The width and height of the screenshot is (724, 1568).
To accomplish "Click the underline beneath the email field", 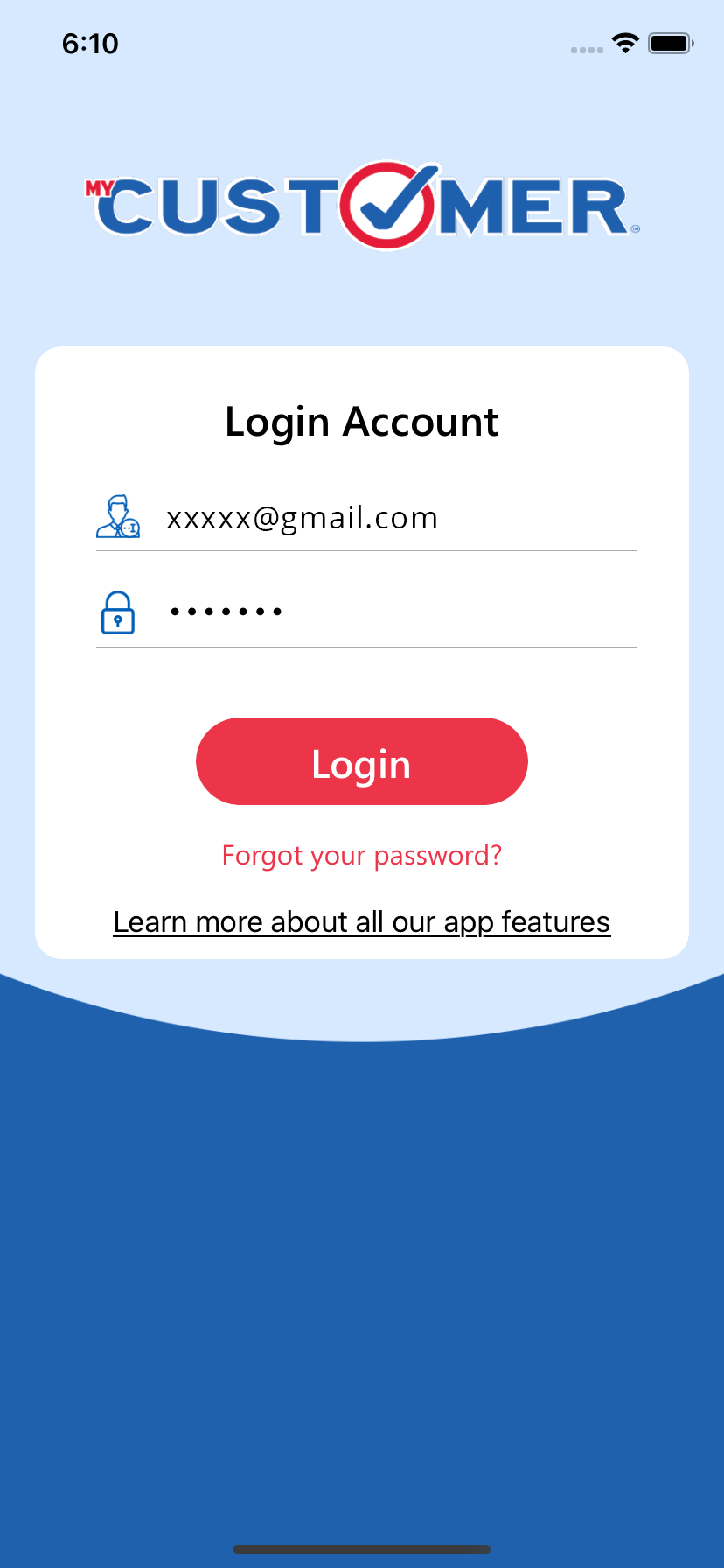I will tap(365, 549).
